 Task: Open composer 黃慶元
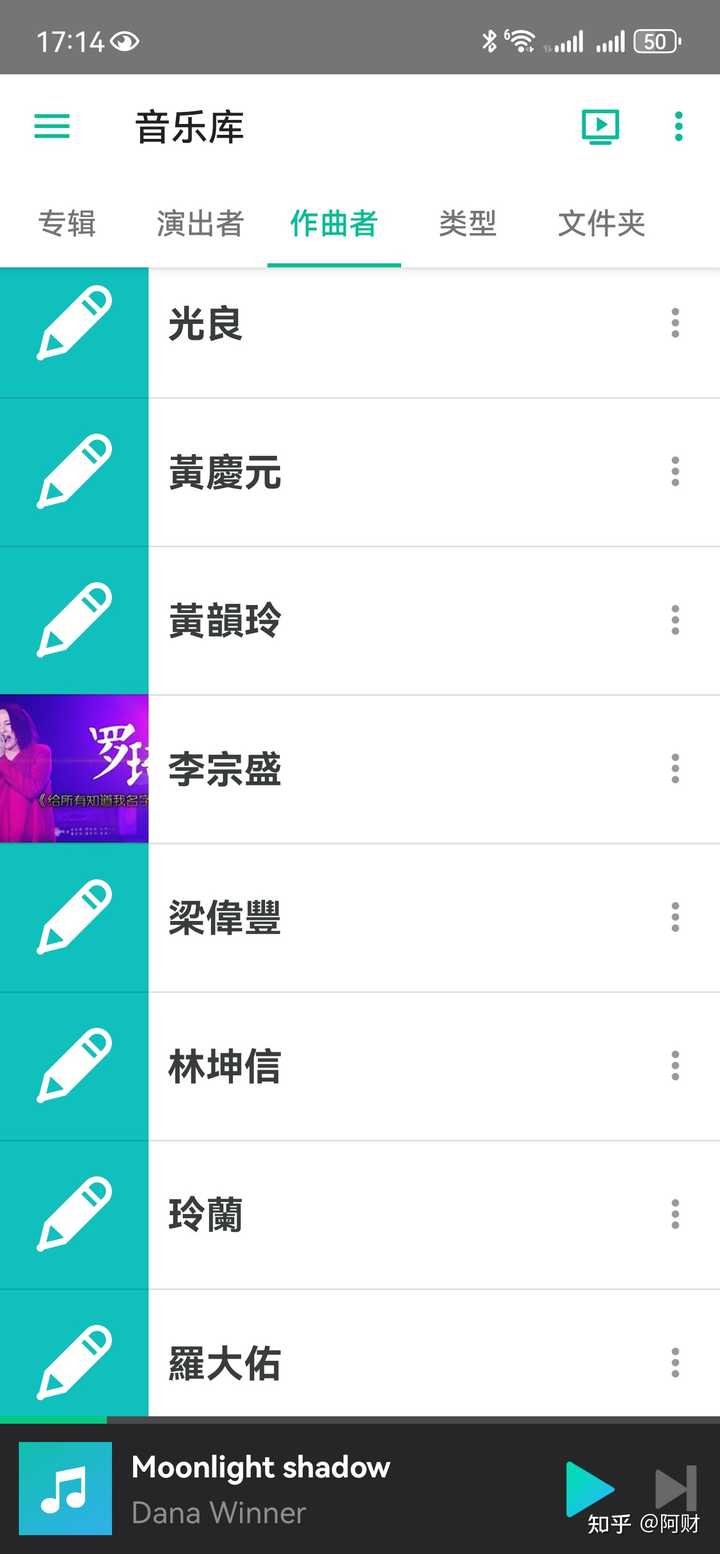(x=360, y=472)
